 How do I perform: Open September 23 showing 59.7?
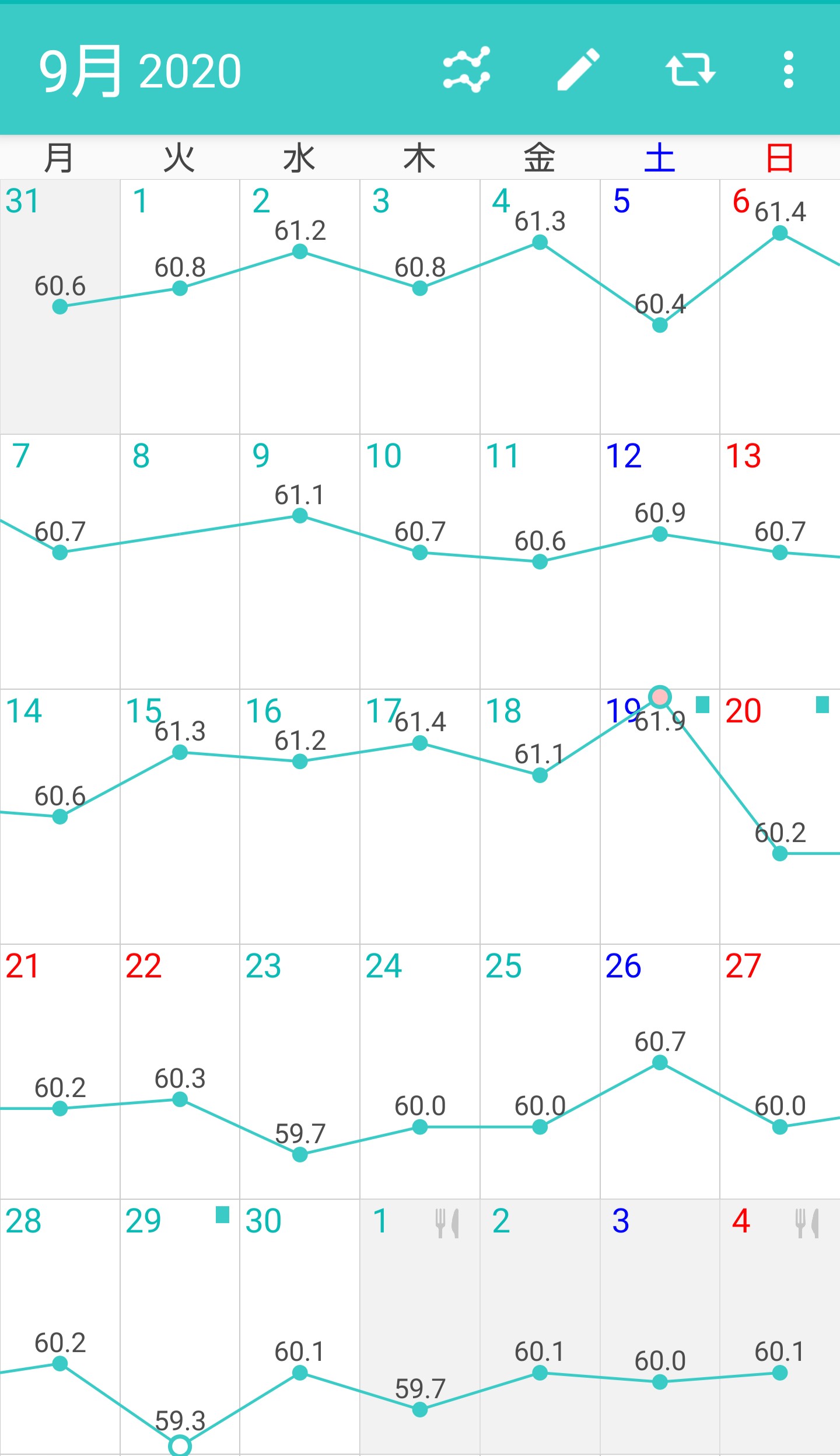[300, 1072]
